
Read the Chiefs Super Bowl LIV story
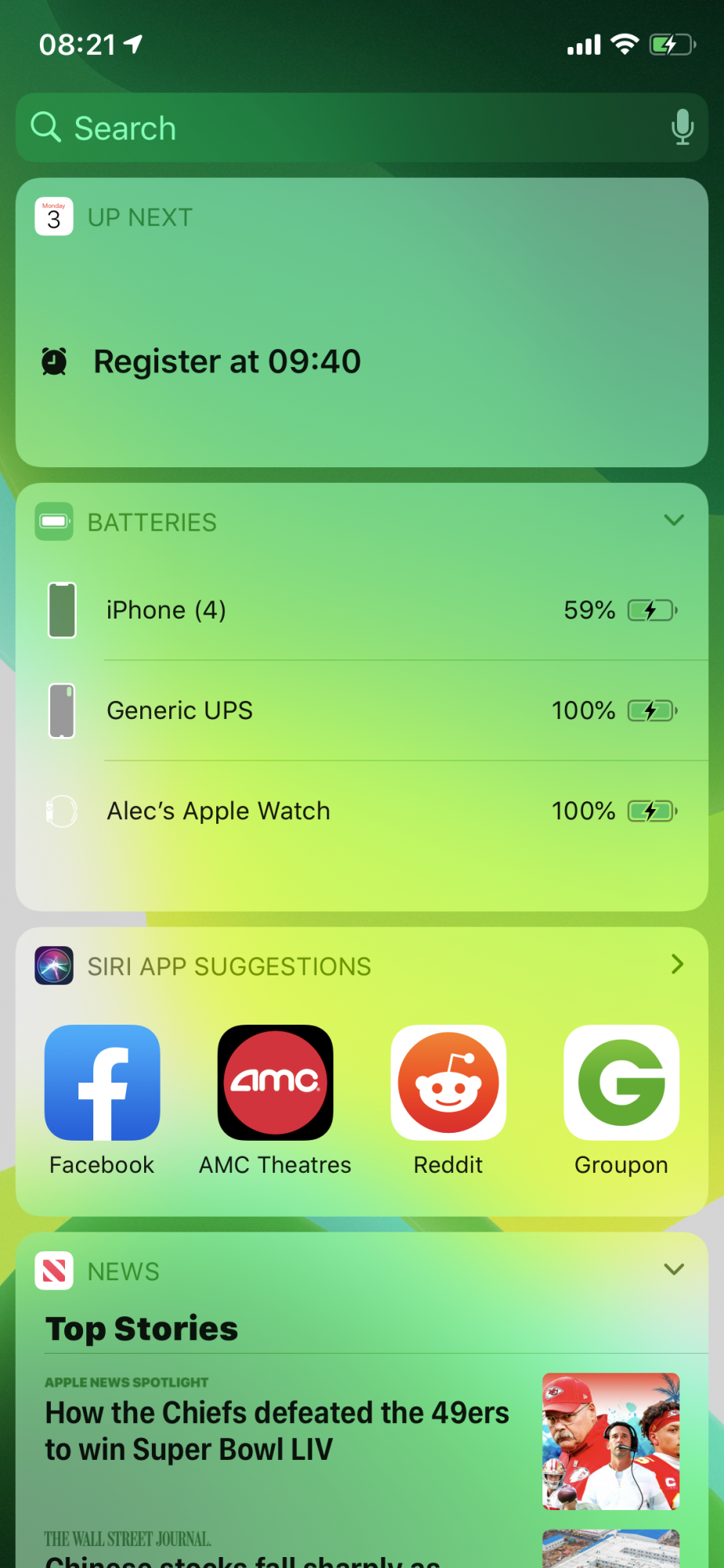pos(277,1431)
